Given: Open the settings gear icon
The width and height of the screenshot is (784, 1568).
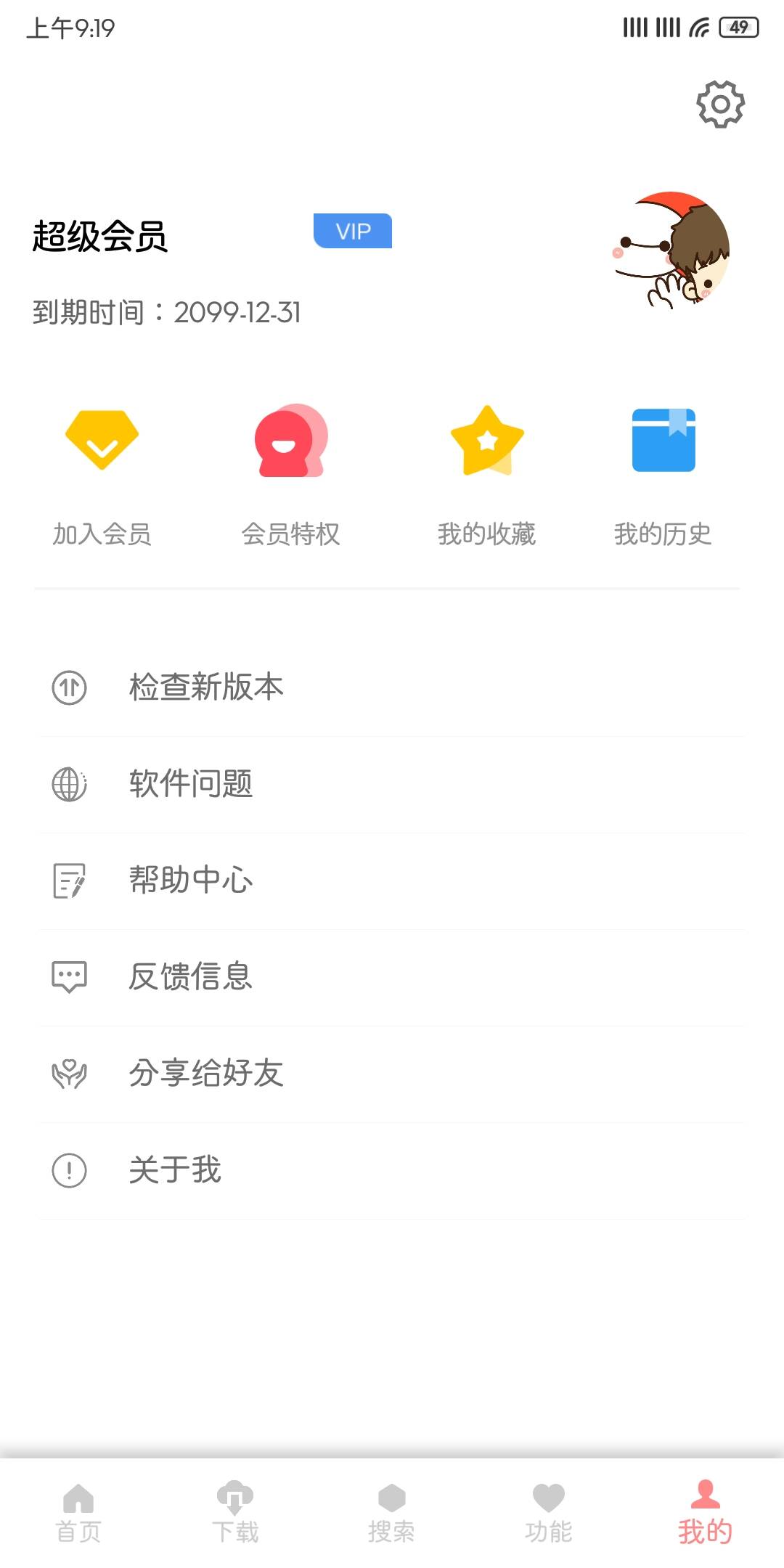Looking at the screenshot, I should [720, 105].
